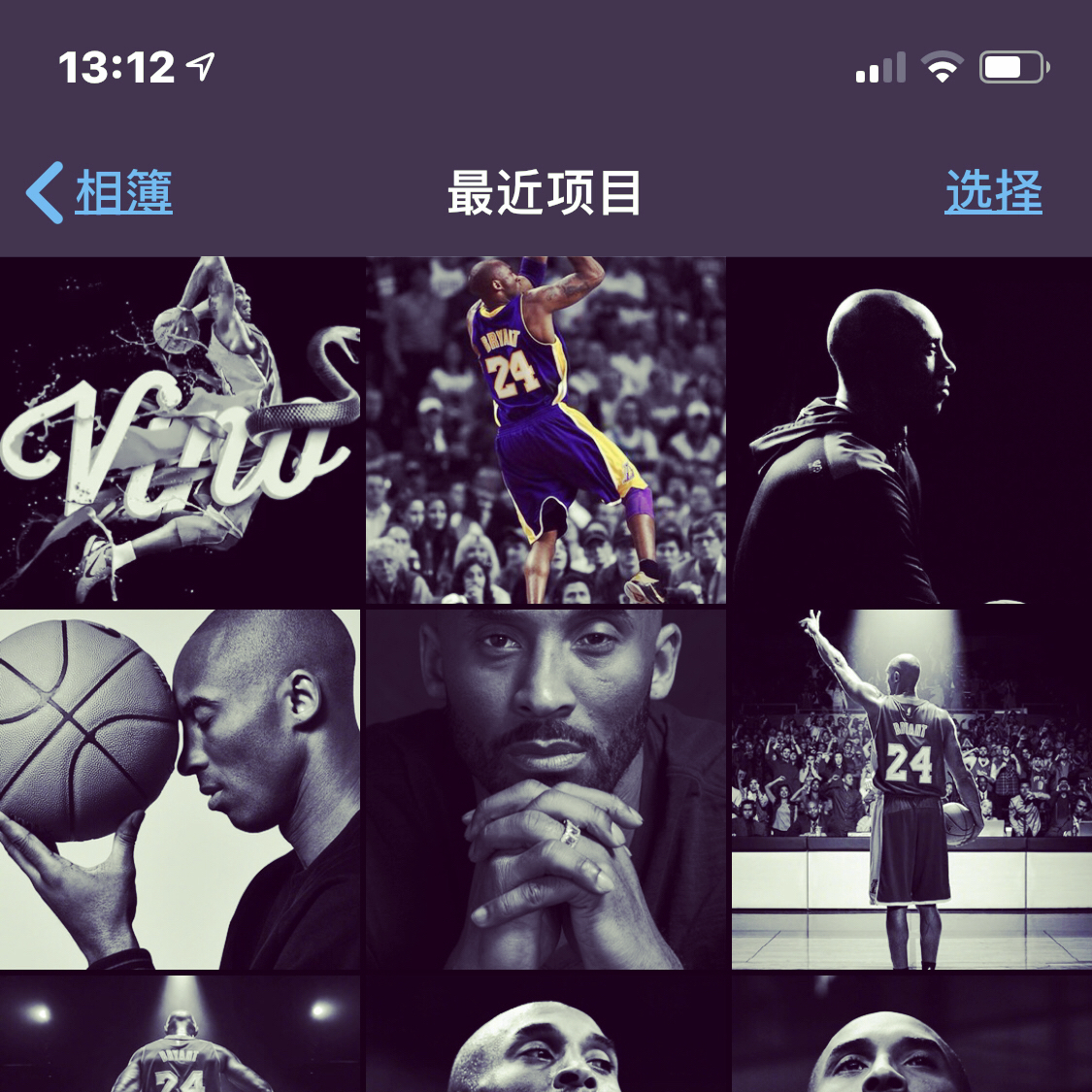Open the photo of the purple jersey jump shot

tap(546, 430)
